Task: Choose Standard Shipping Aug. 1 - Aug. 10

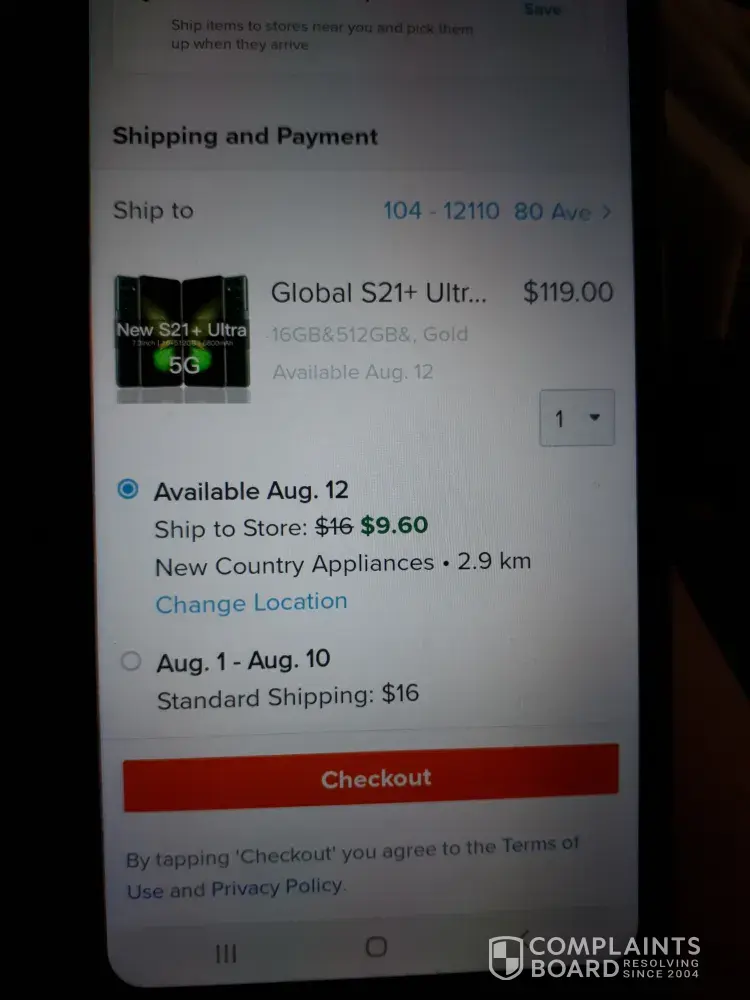Action: pyautogui.click(x=132, y=662)
